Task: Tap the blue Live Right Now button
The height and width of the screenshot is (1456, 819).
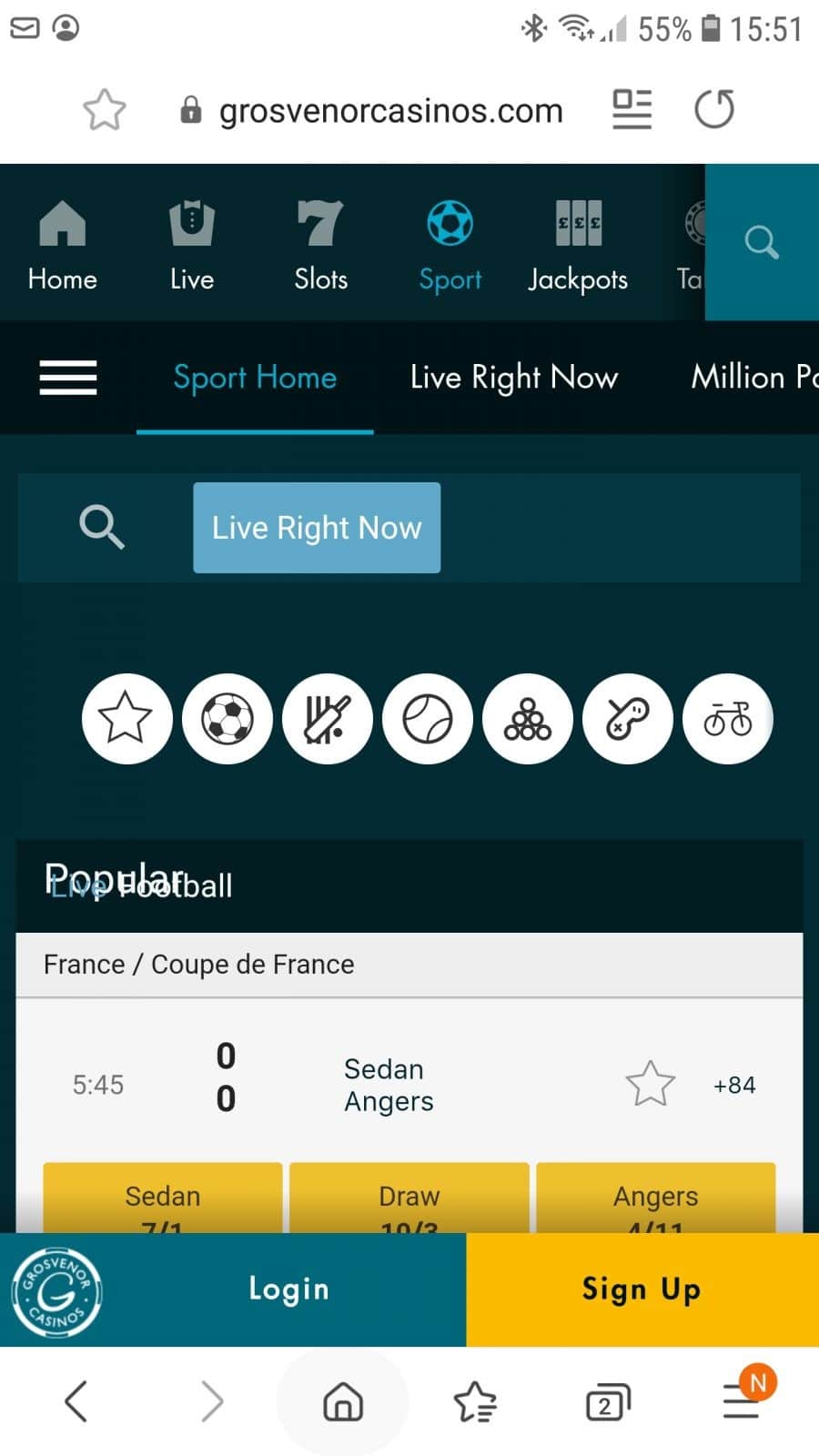Action: point(317,528)
